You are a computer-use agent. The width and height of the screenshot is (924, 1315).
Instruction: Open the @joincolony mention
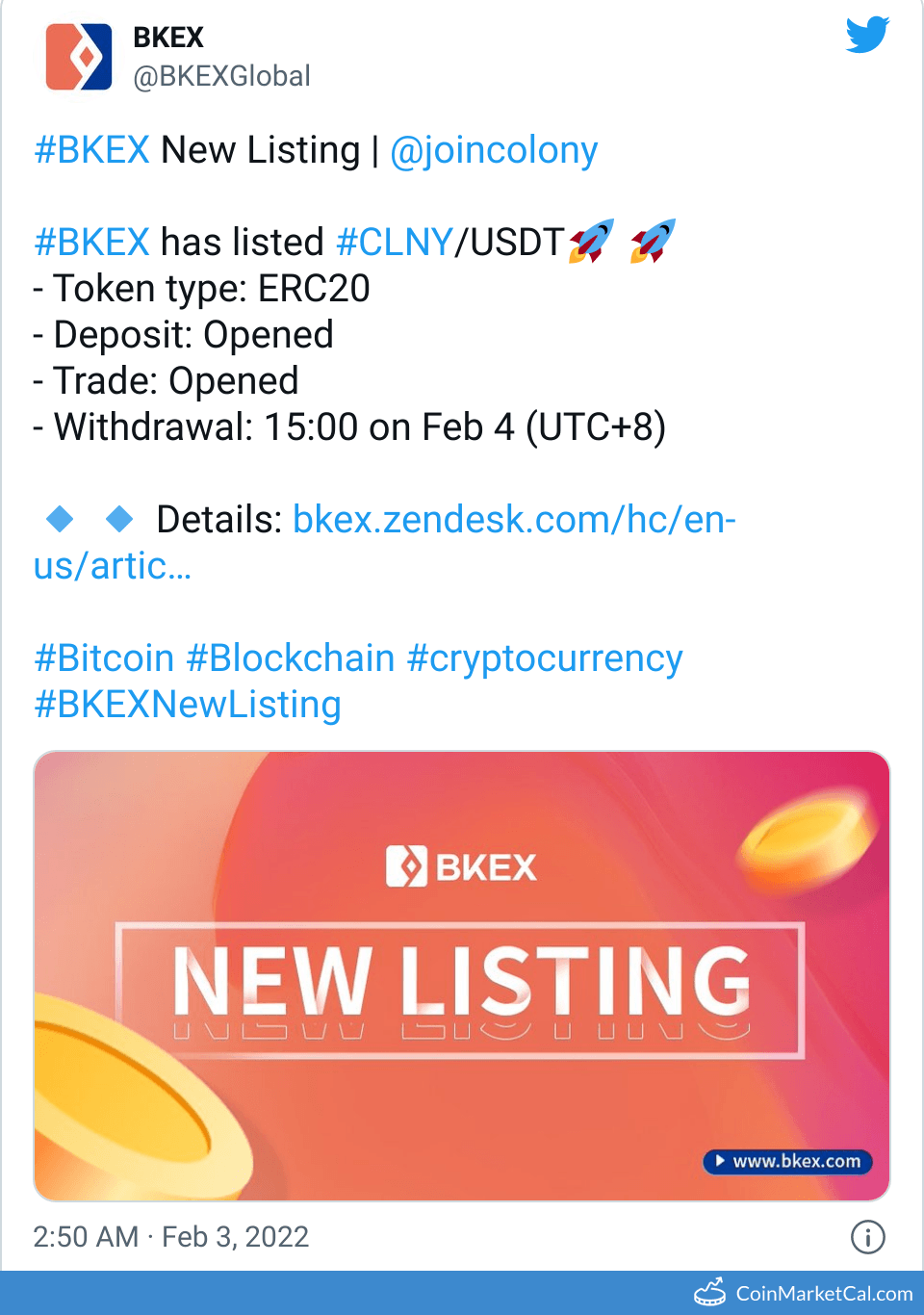click(494, 150)
